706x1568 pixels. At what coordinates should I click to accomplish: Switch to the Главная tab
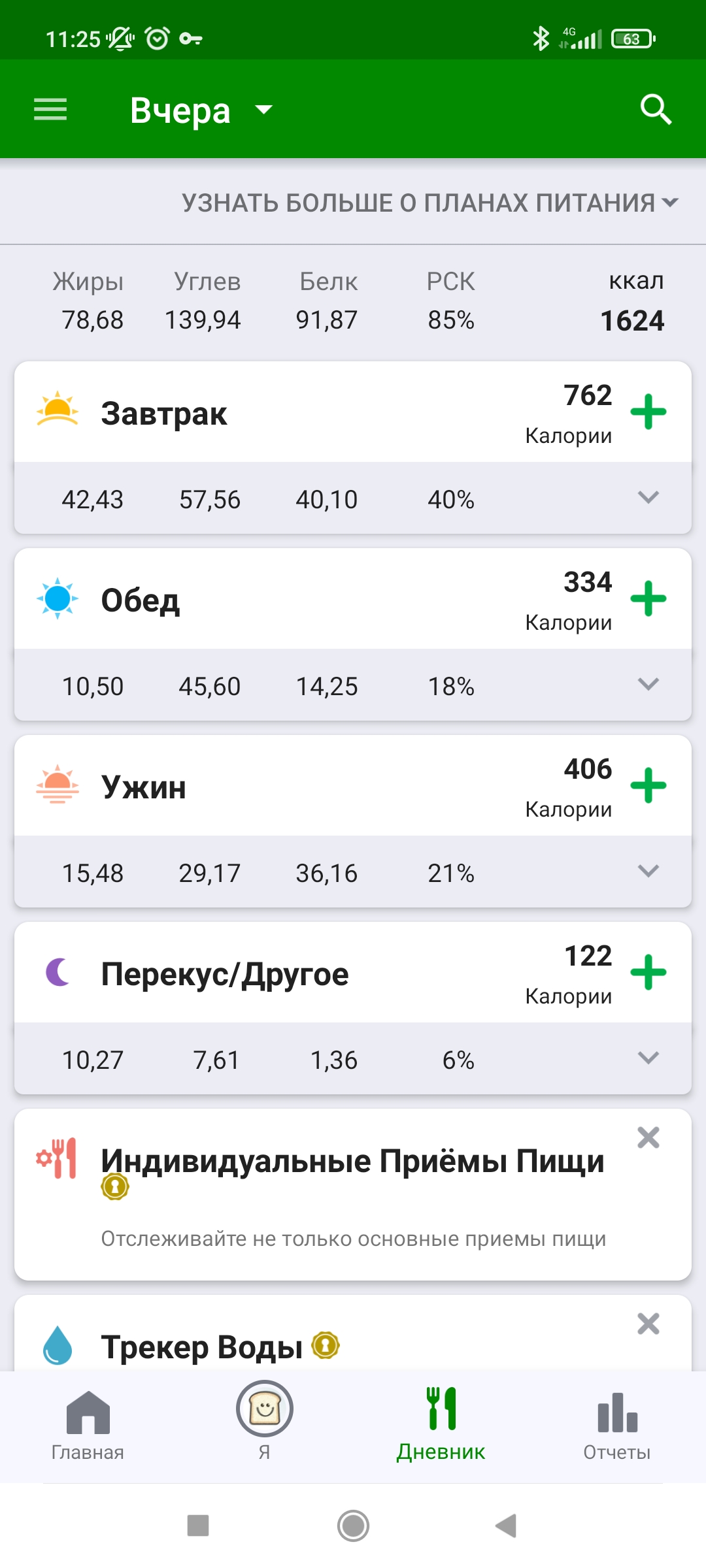click(x=88, y=1426)
